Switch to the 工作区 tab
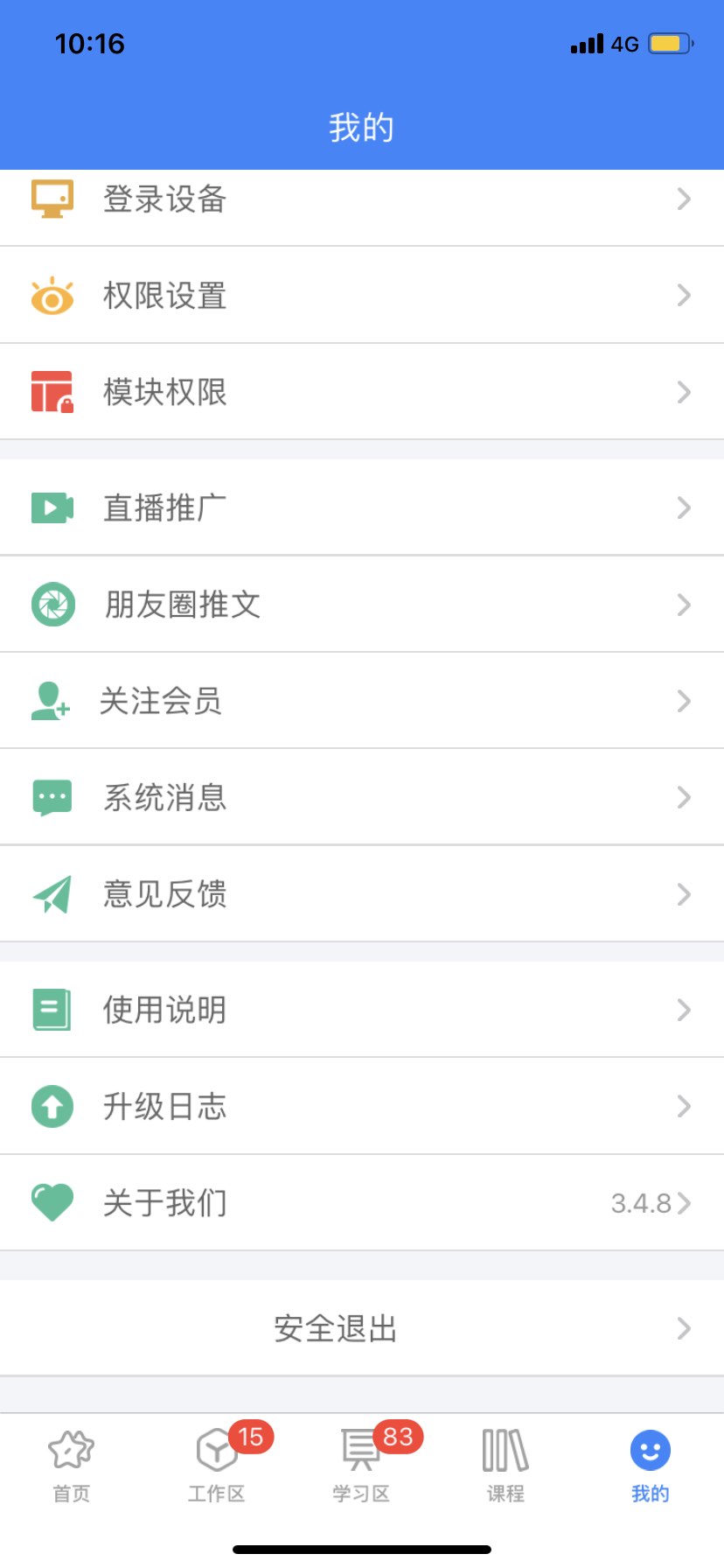724x1568 pixels. pyautogui.click(x=216, y=1466)
